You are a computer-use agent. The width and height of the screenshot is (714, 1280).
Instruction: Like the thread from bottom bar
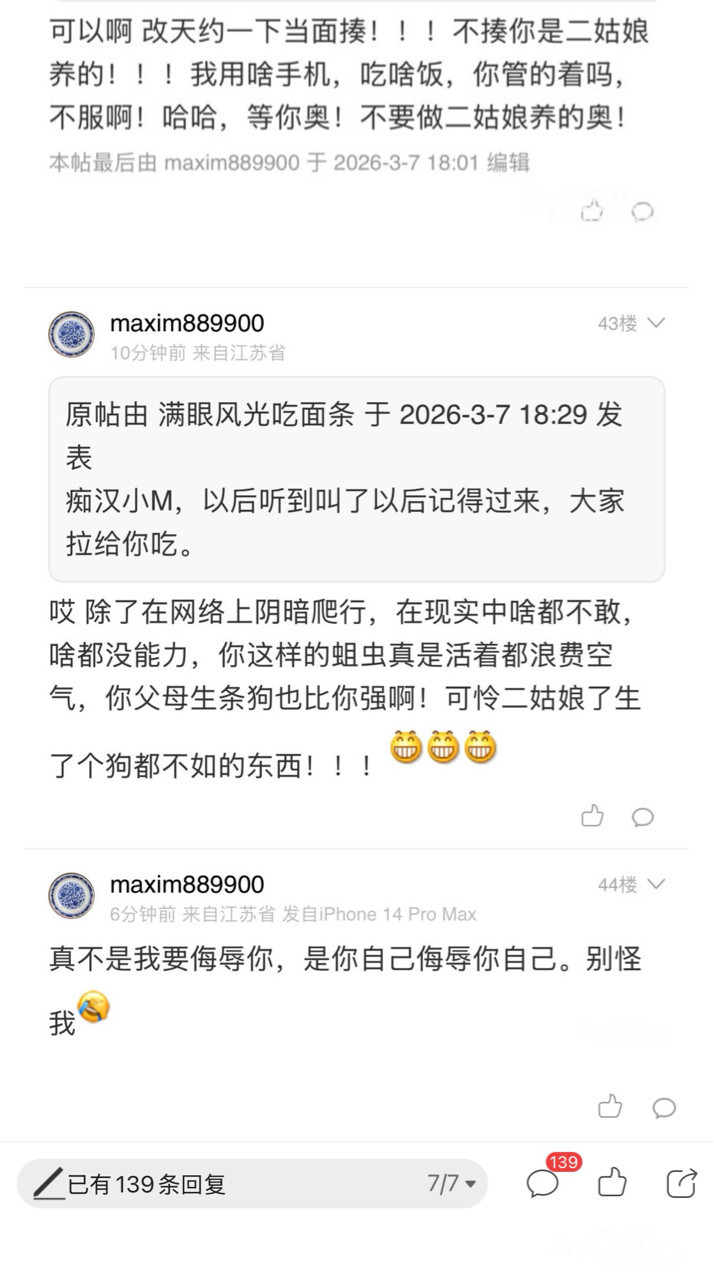click(612, 1184)
